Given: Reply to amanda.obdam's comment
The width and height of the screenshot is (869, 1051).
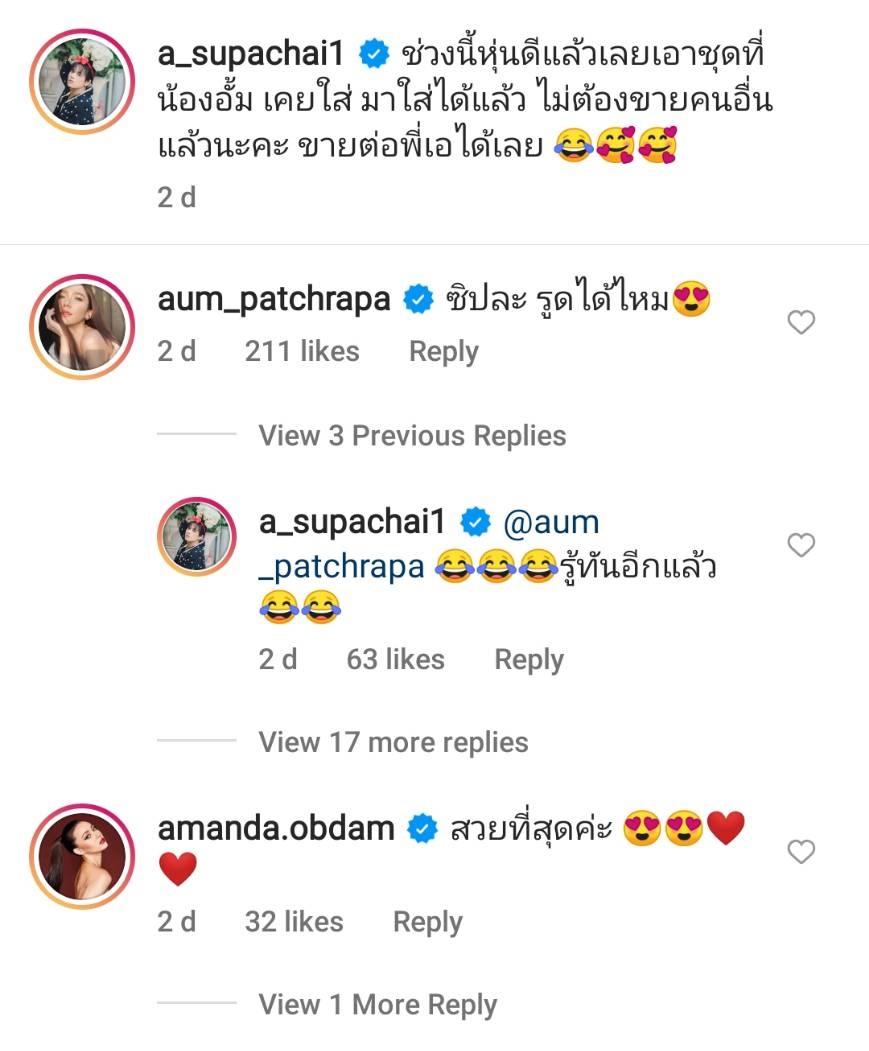Looking at the screenshot, I should [427, 922].
